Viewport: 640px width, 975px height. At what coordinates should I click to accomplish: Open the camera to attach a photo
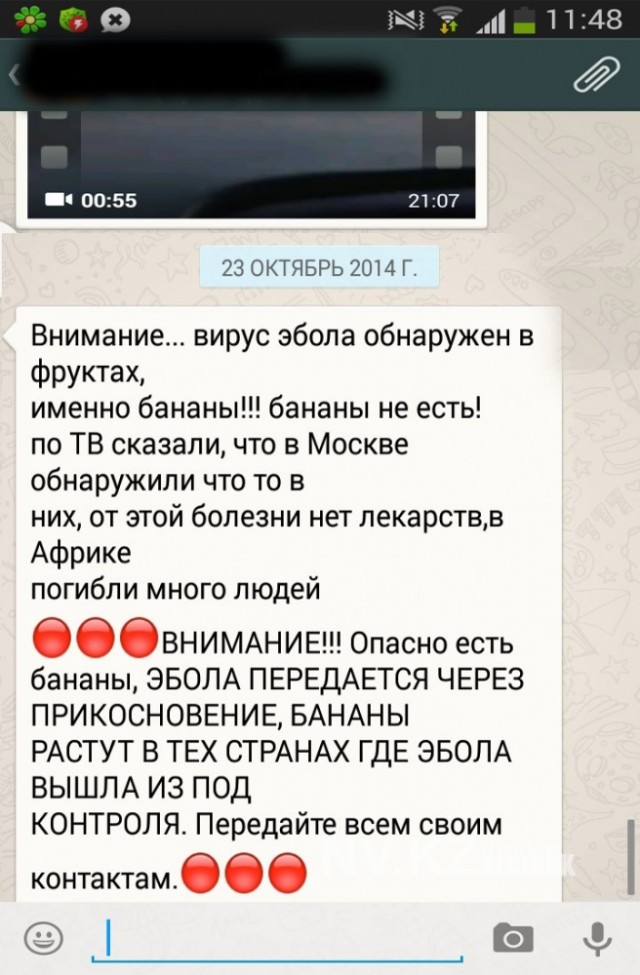tap(513, 937)
